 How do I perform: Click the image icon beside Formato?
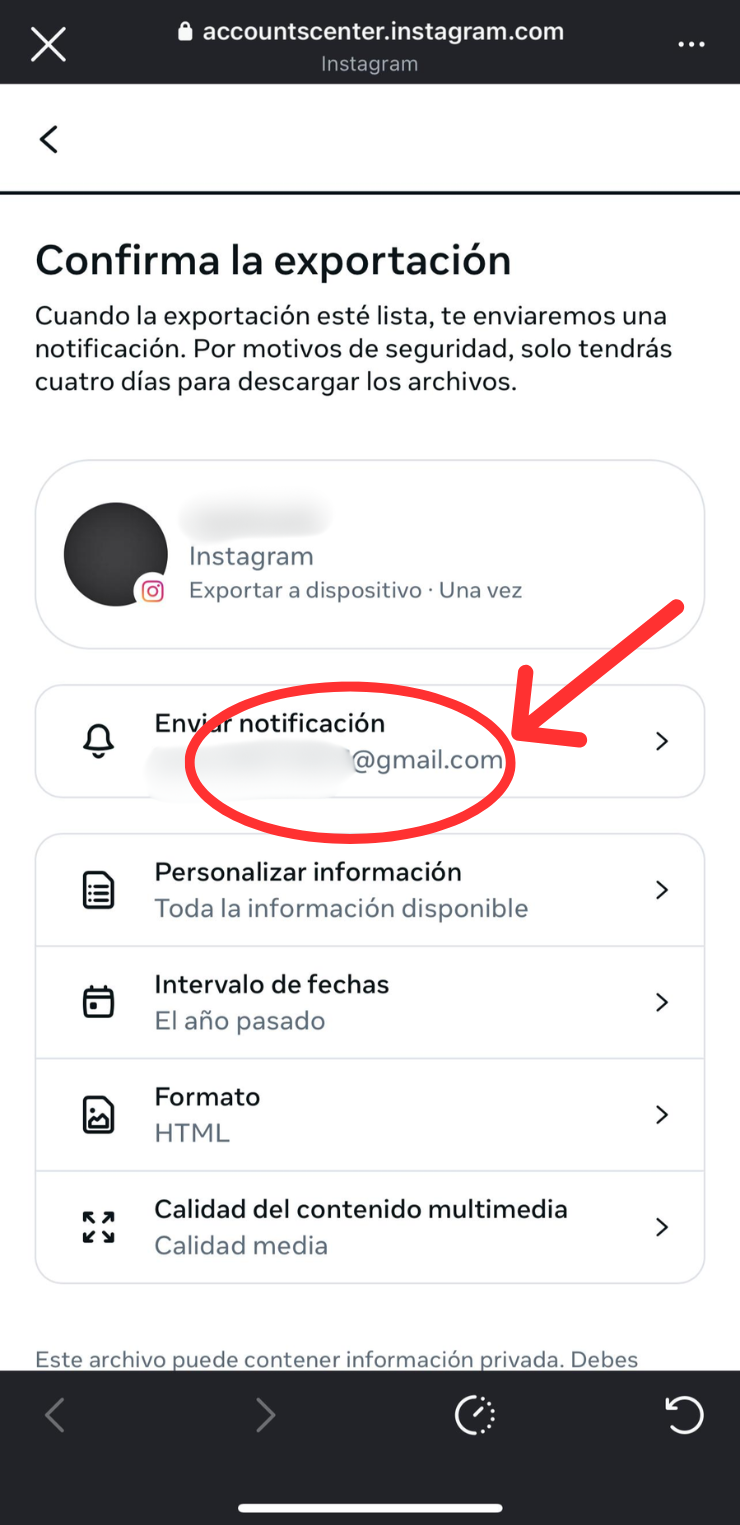pos(97,1113)
